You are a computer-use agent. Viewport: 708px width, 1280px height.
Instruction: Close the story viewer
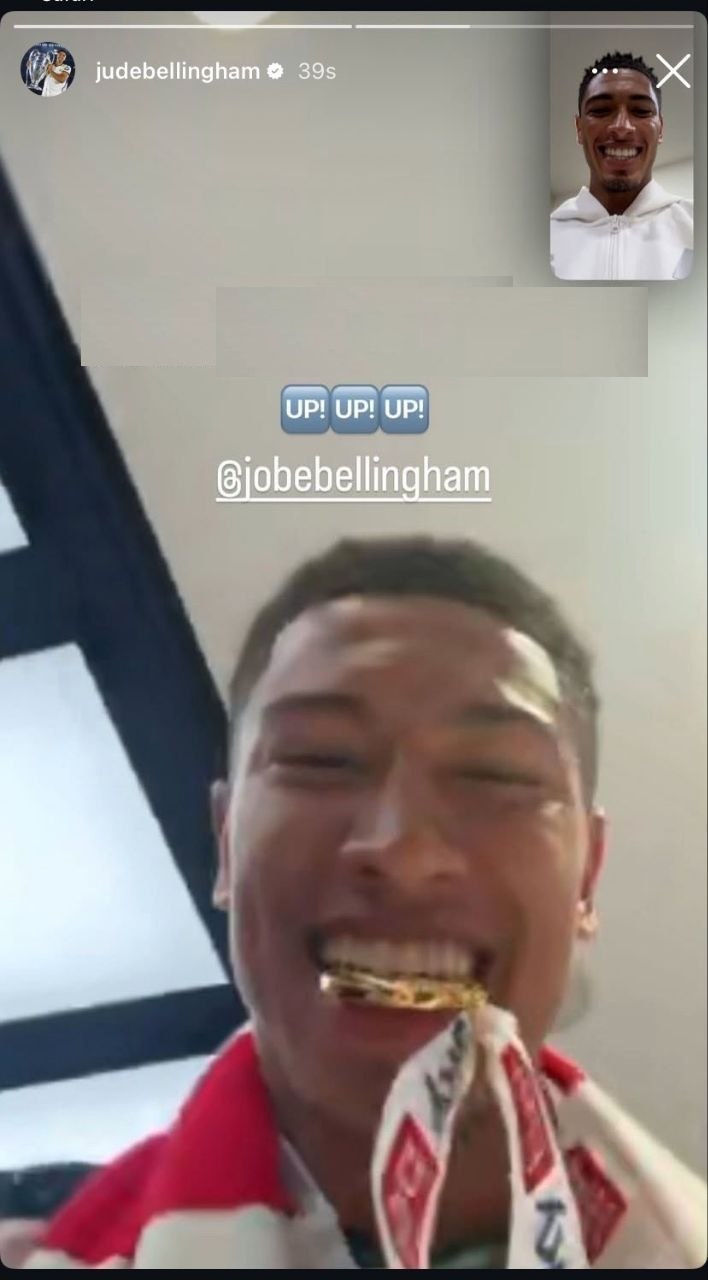pos(673,71)
